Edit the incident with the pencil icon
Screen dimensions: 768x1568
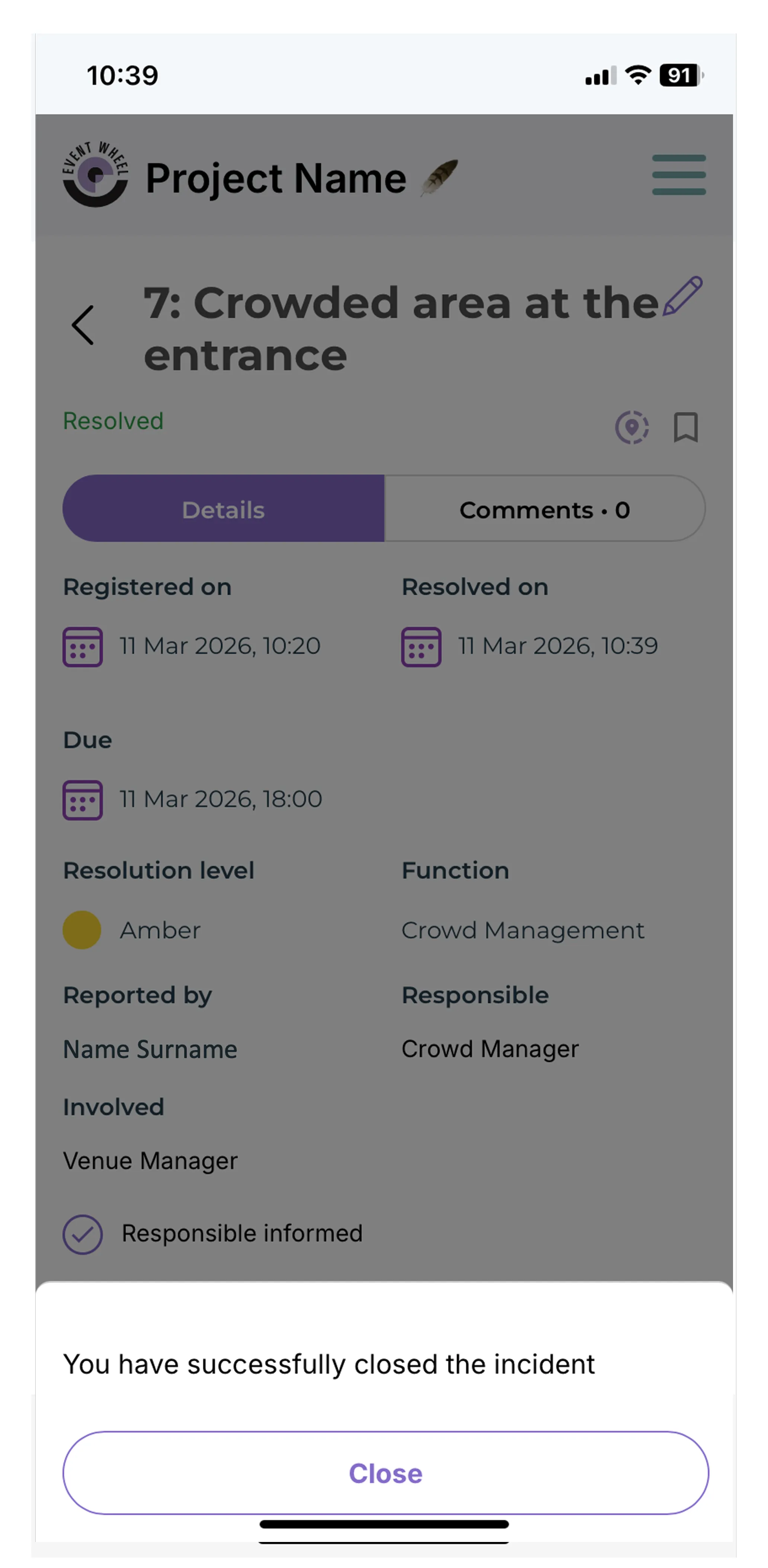[682, 296]
